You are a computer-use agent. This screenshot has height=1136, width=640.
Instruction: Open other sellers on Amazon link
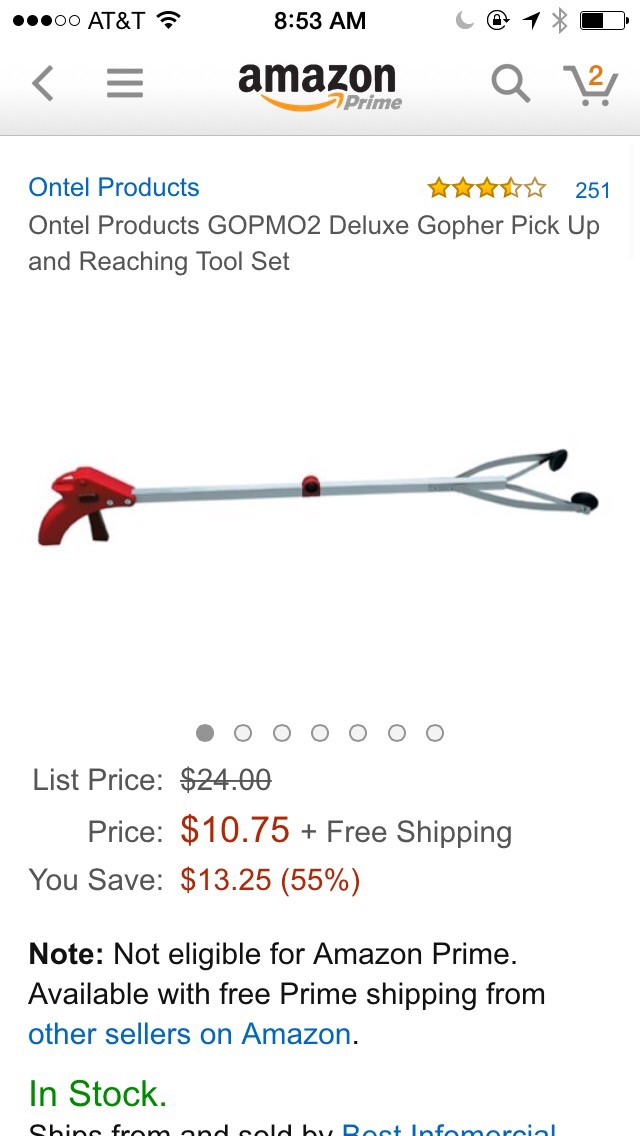pyautogui.click(x=189, y=1033)
